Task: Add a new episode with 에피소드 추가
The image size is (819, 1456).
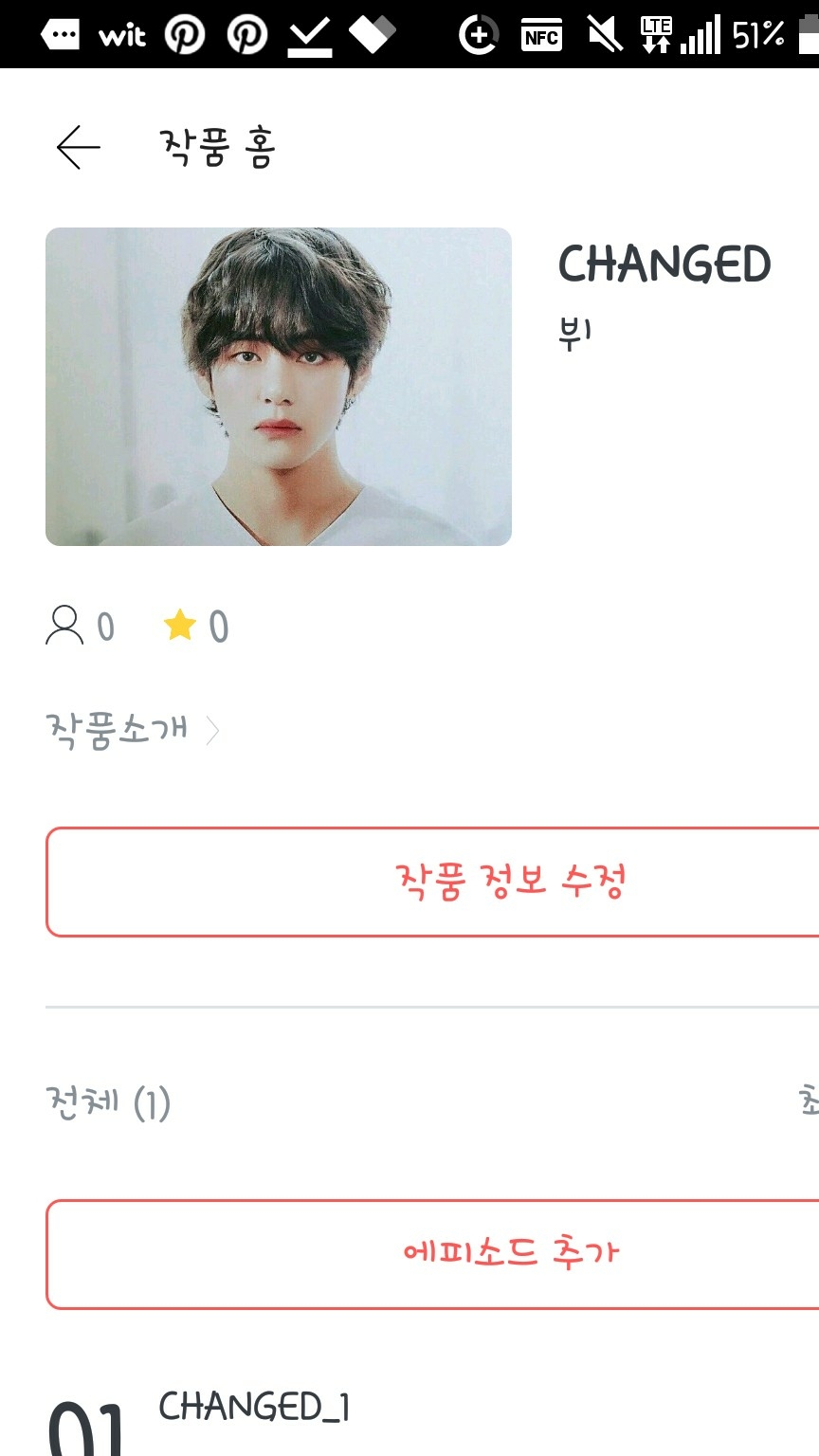Action: point(432,1253)
